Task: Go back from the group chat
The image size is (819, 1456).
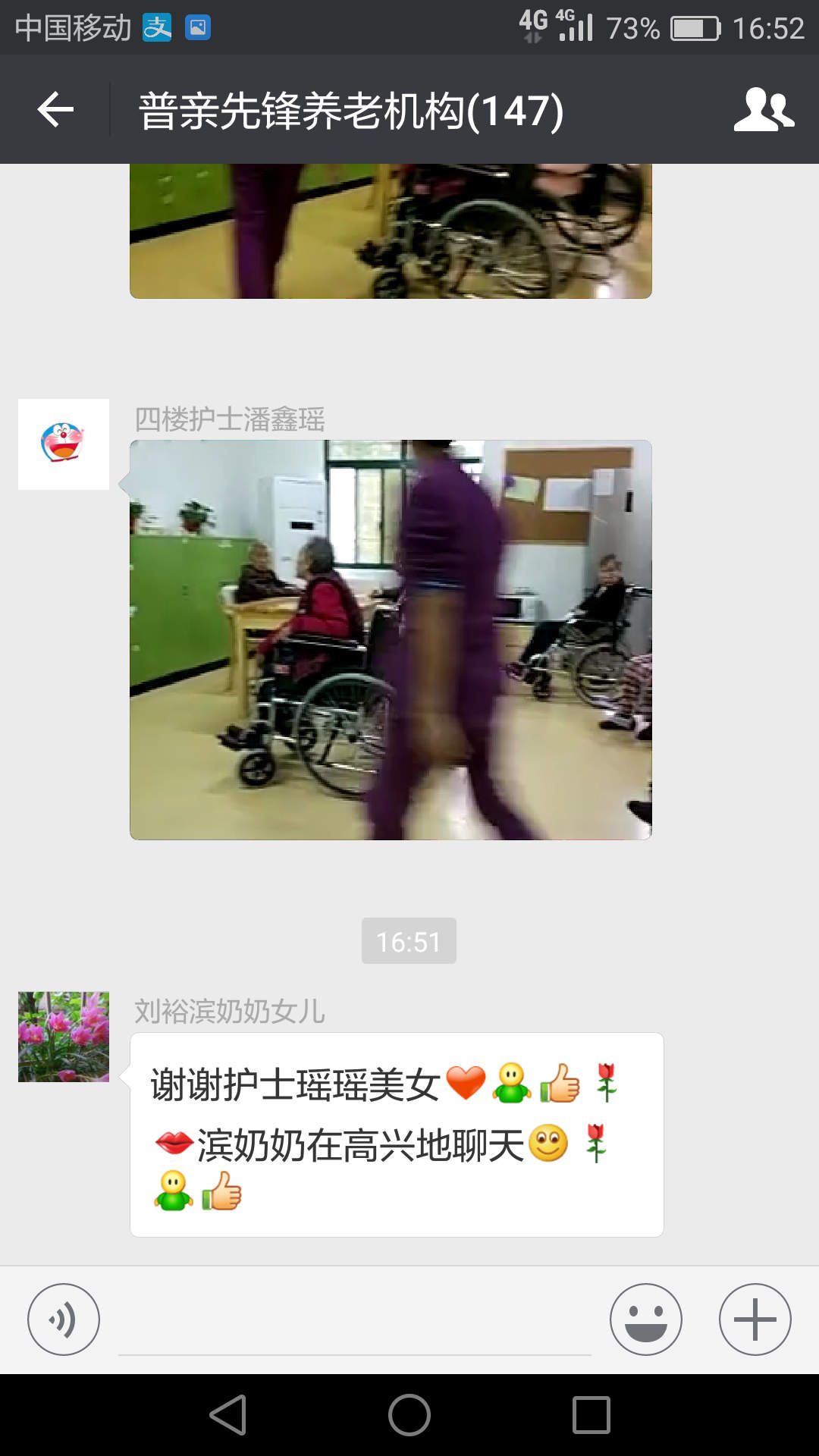Action: coord(55,110)
